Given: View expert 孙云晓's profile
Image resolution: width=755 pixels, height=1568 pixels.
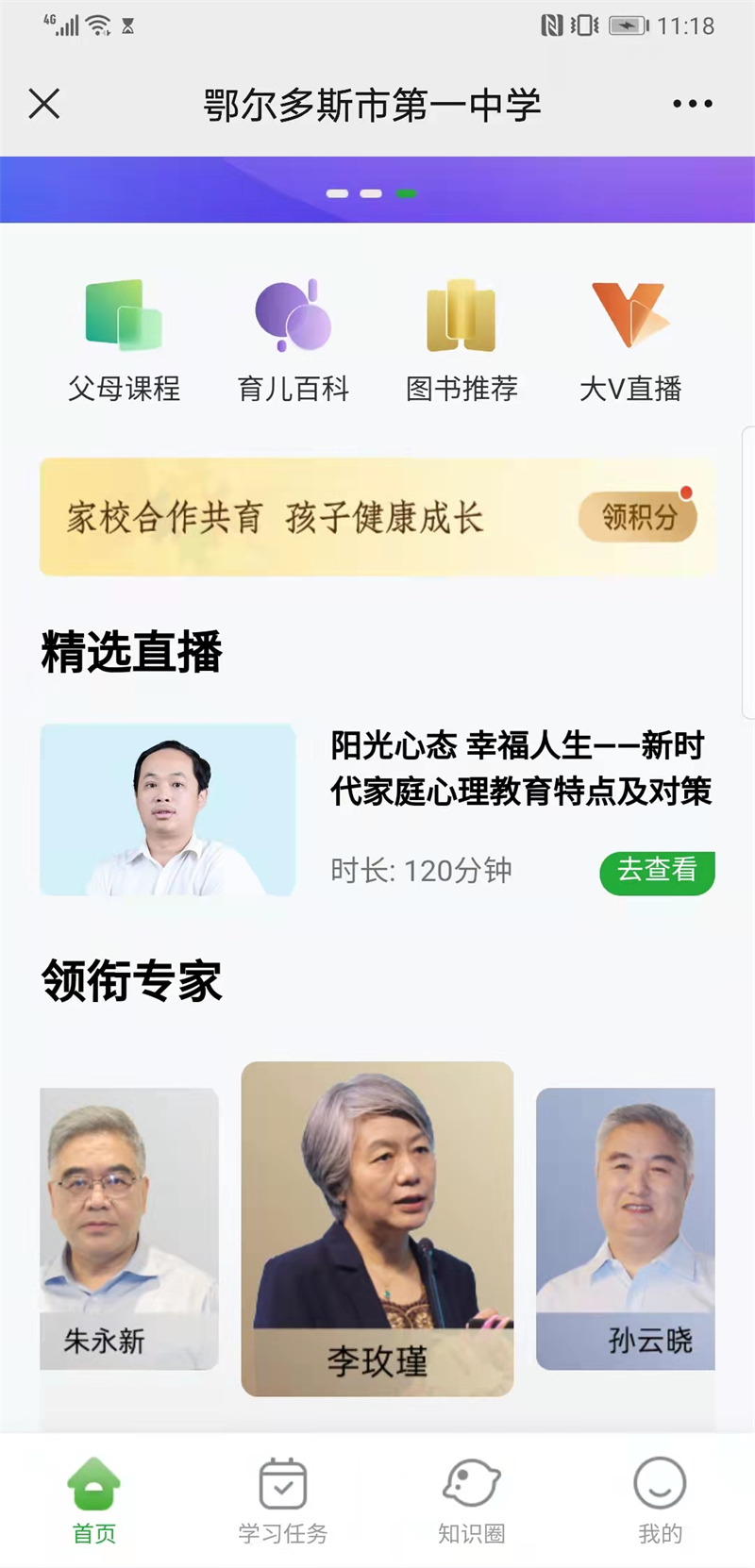Looking at the screenshot, I should (626, 1228).
